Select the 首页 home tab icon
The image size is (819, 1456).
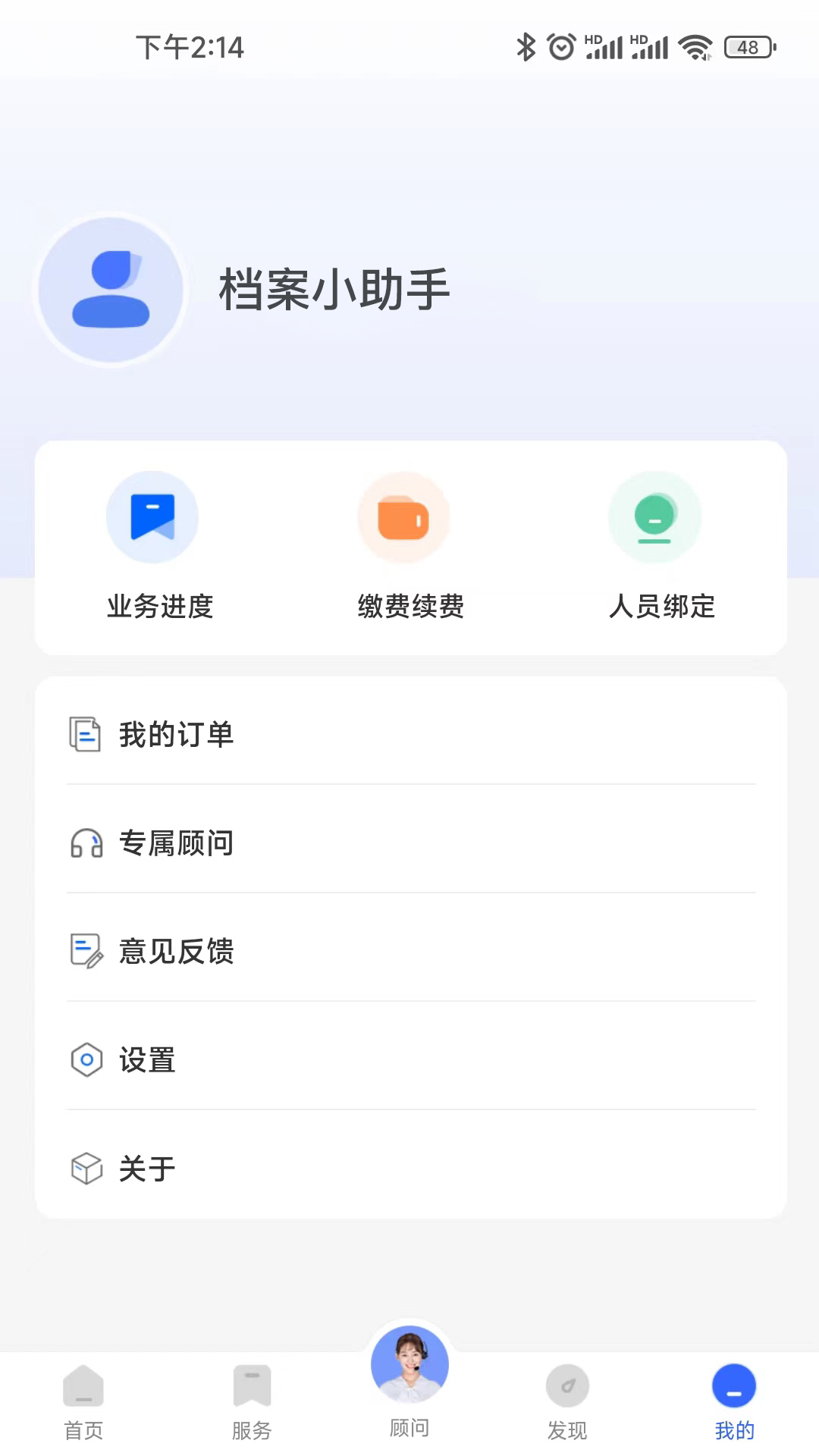(83, 1385)
